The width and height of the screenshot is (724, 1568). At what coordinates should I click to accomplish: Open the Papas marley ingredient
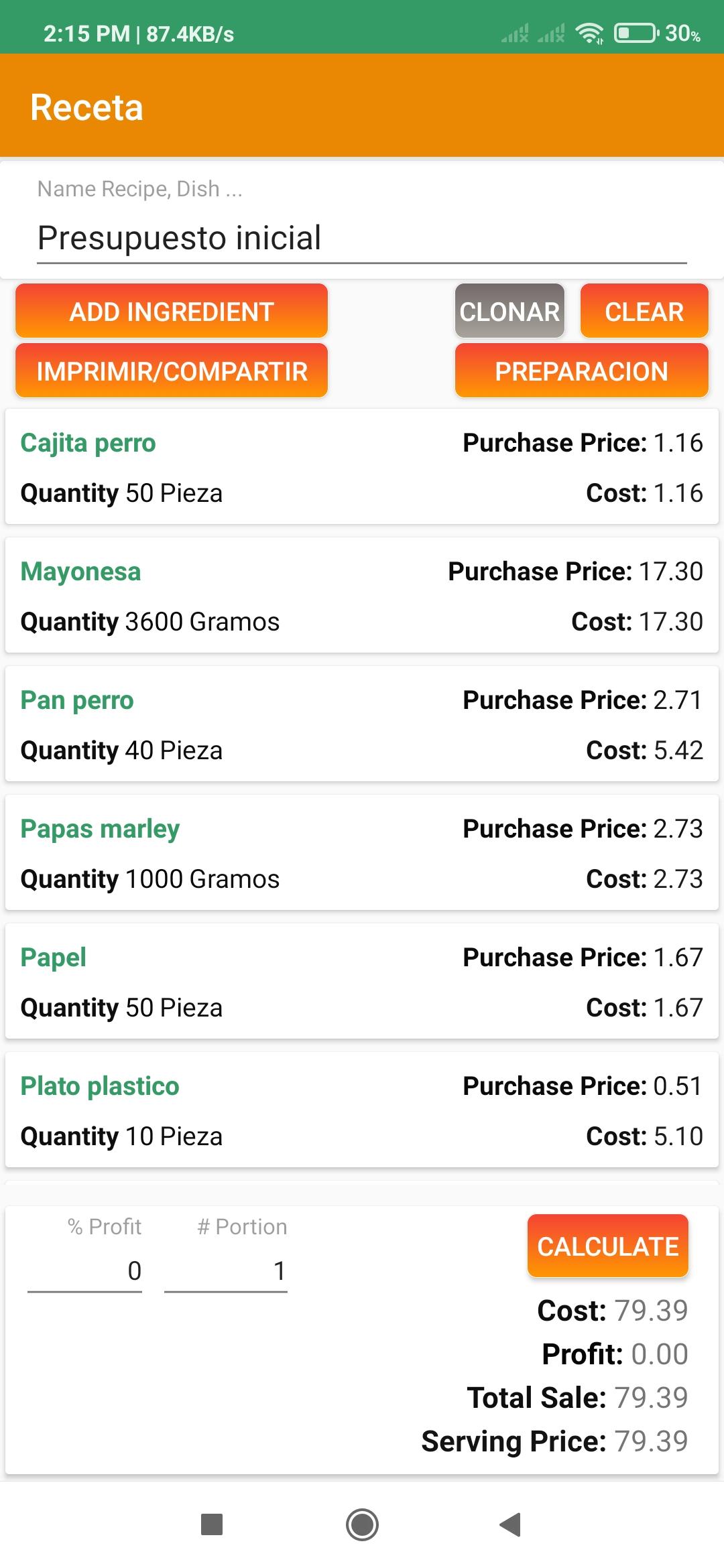tap(362, 853)
